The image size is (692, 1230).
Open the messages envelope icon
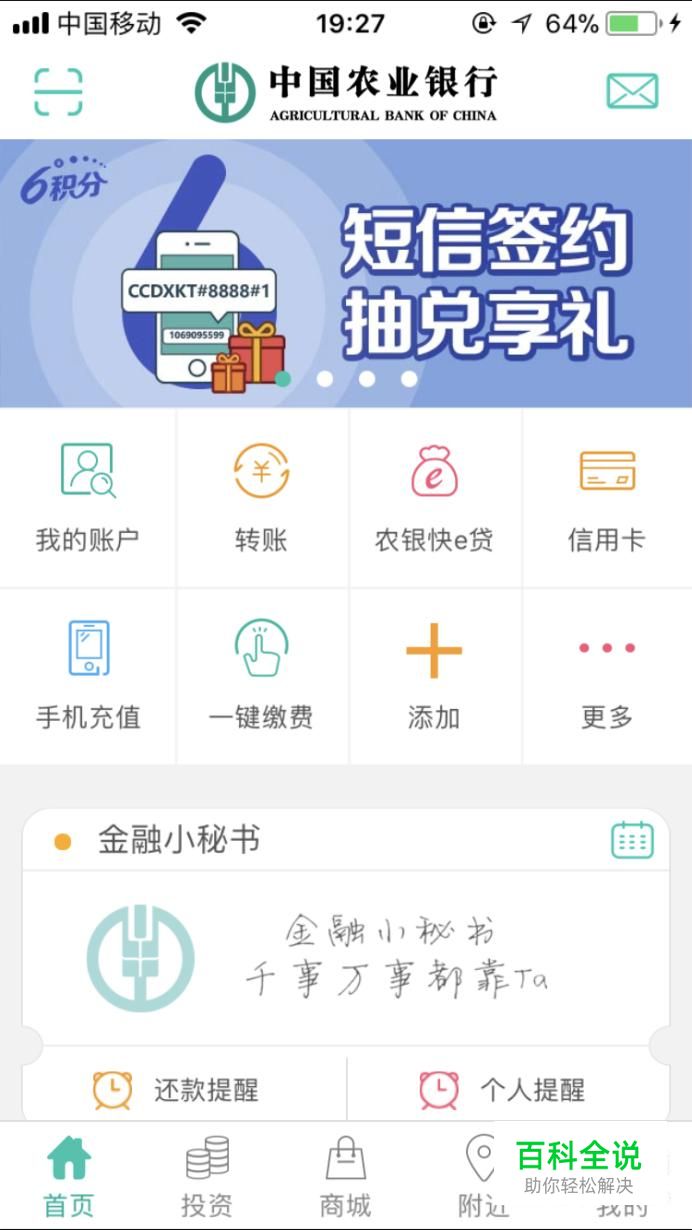pyautogui.click(x=632, y=92)
